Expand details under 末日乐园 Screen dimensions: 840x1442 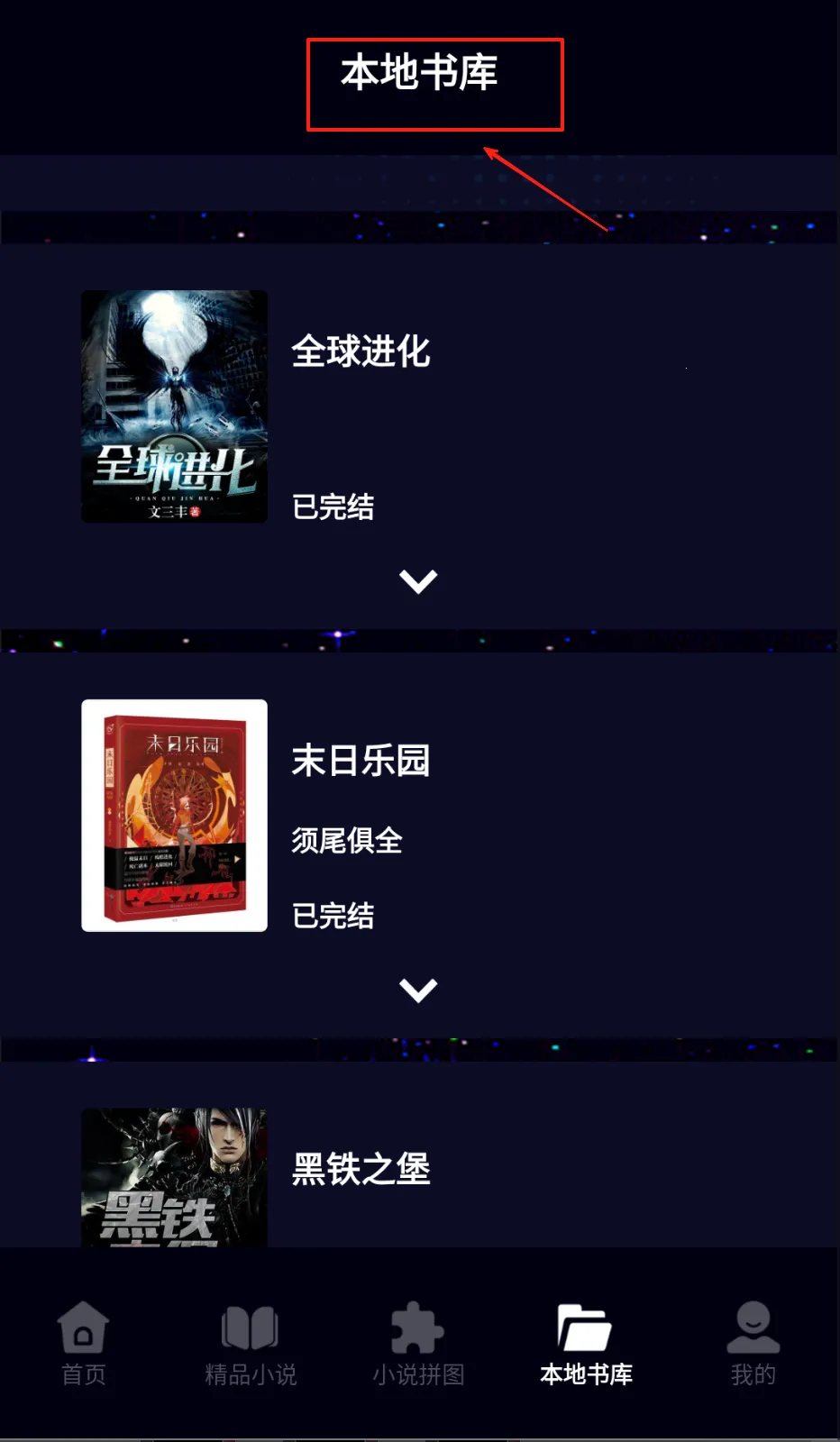click(418, 990)
